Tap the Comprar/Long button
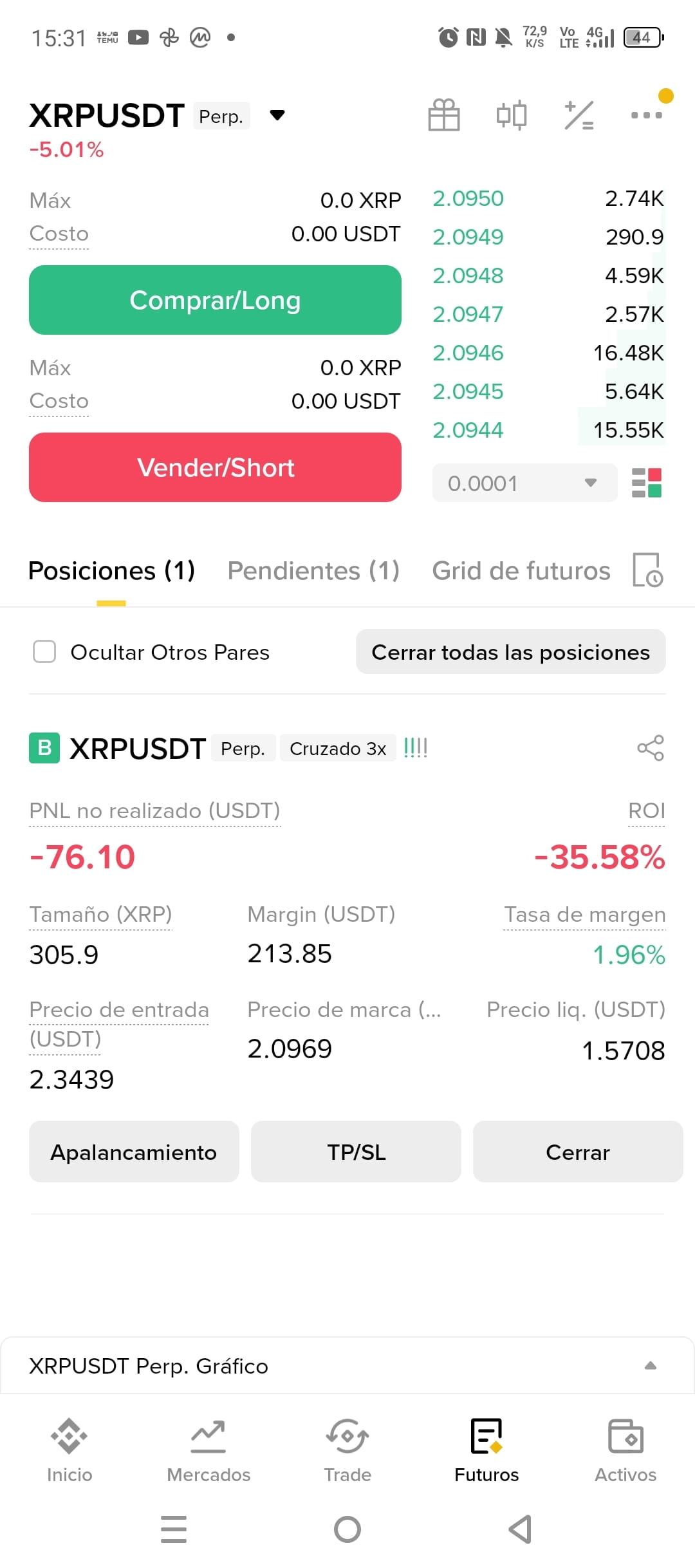Viewport: 695px width, 1568px height. (215, 300)
